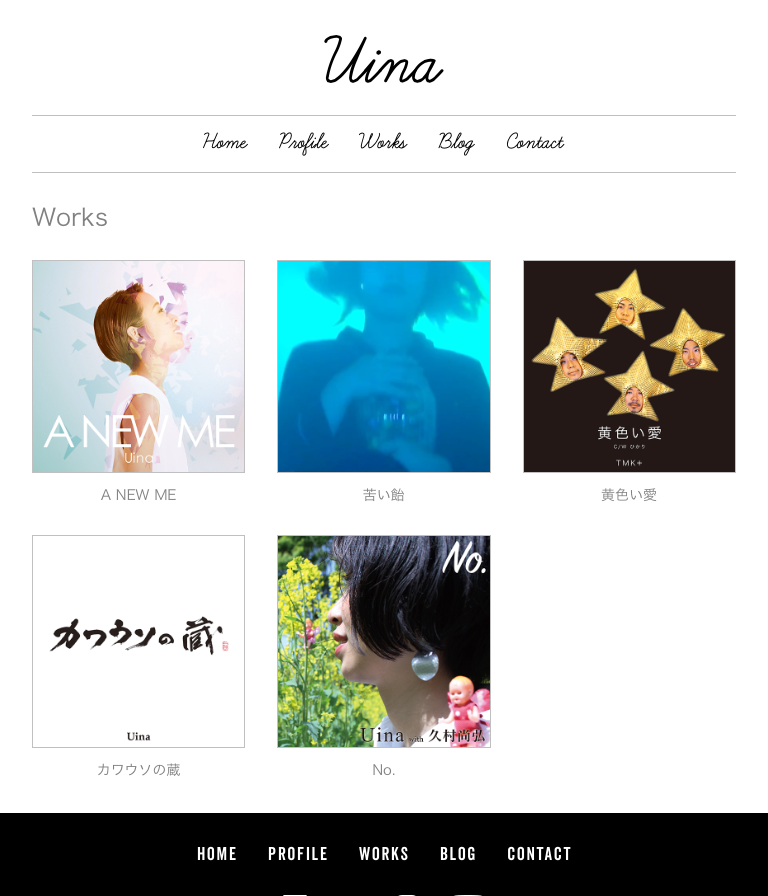The image size is (768, 896).
Task: Tap CONTACT in the footer menu
Action: (539, 854)
